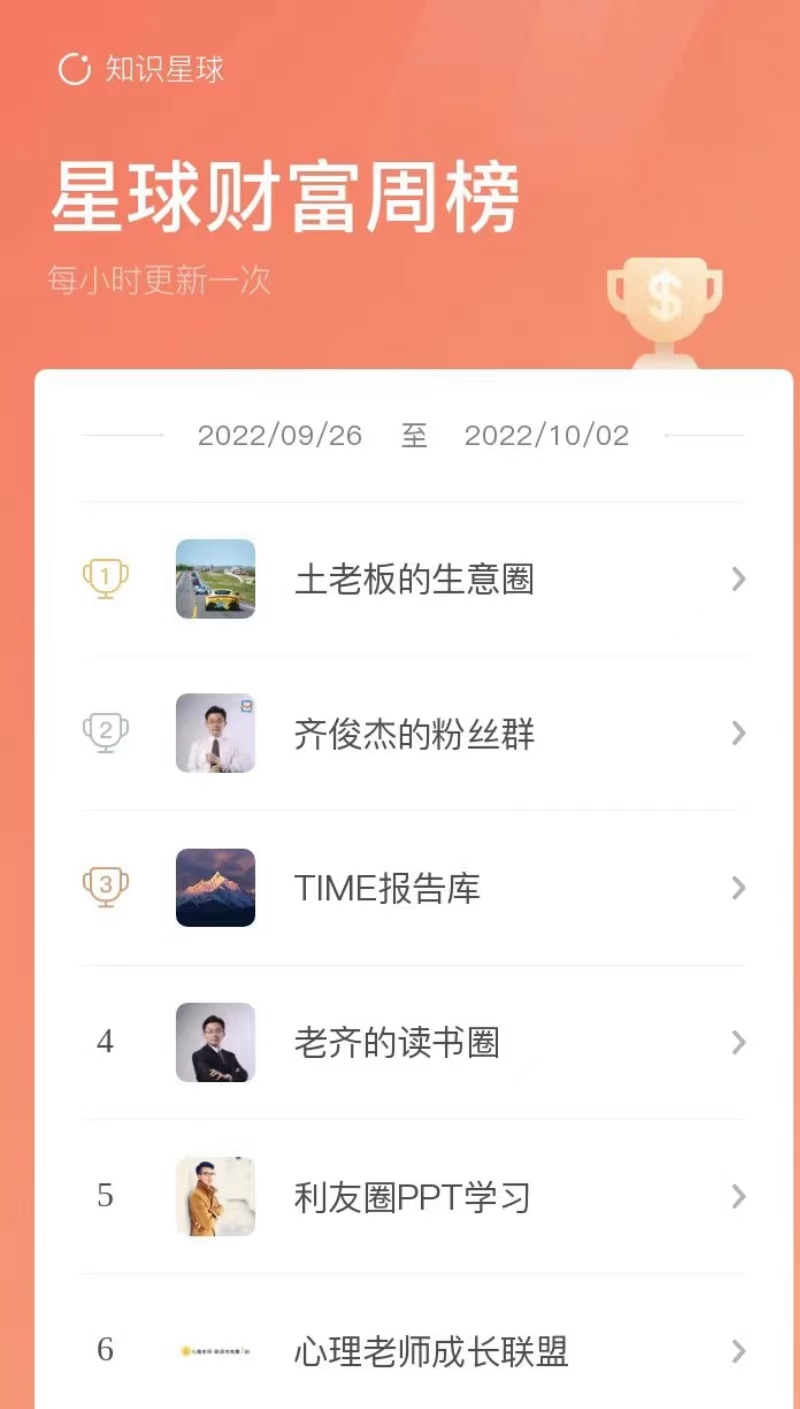Click the avatar of 土老板的生意圈
The height and width of the screenshot is (1409, 800).
215,580
